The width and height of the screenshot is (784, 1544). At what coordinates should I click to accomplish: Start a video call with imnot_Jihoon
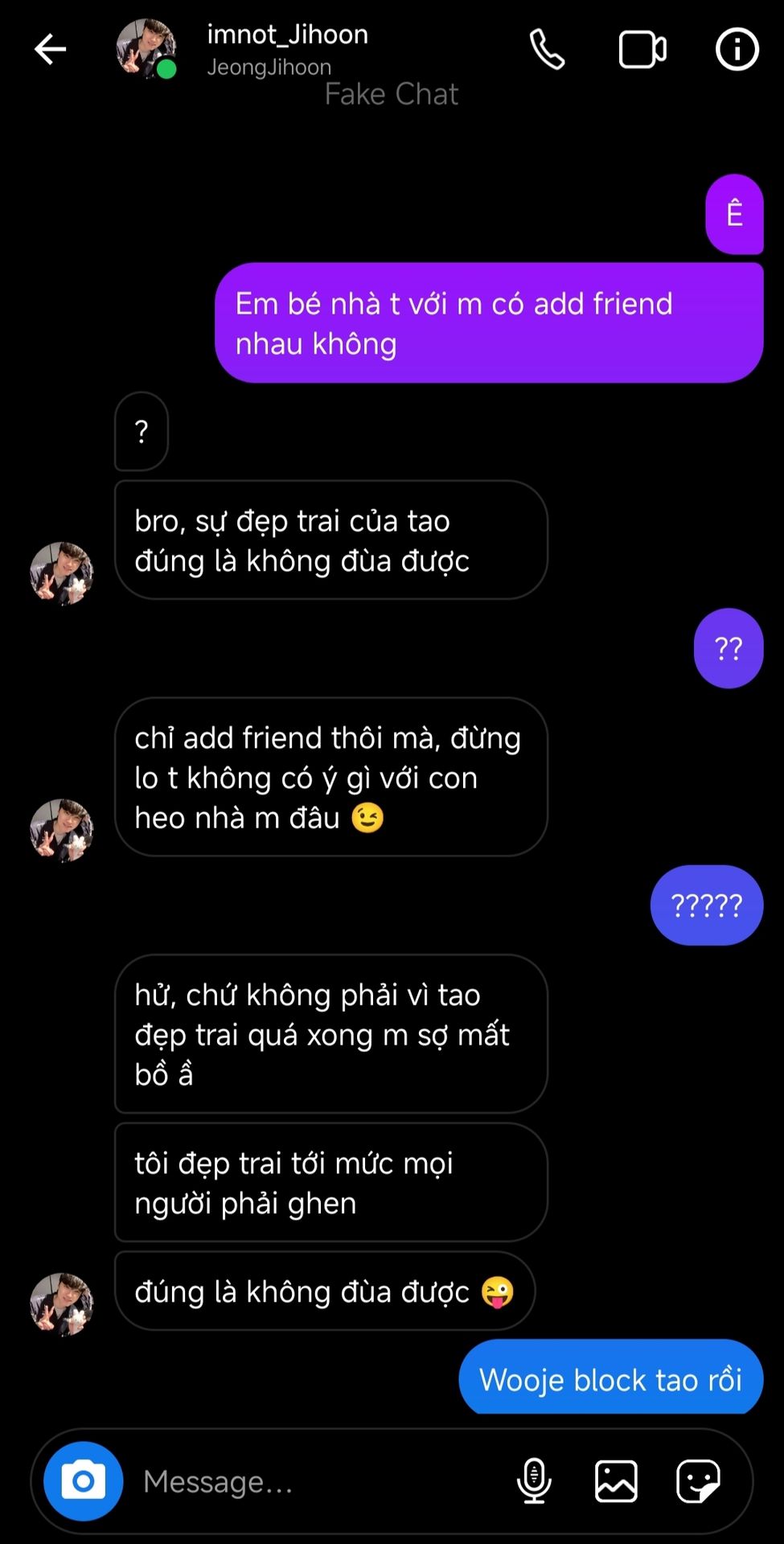(642, 50)
